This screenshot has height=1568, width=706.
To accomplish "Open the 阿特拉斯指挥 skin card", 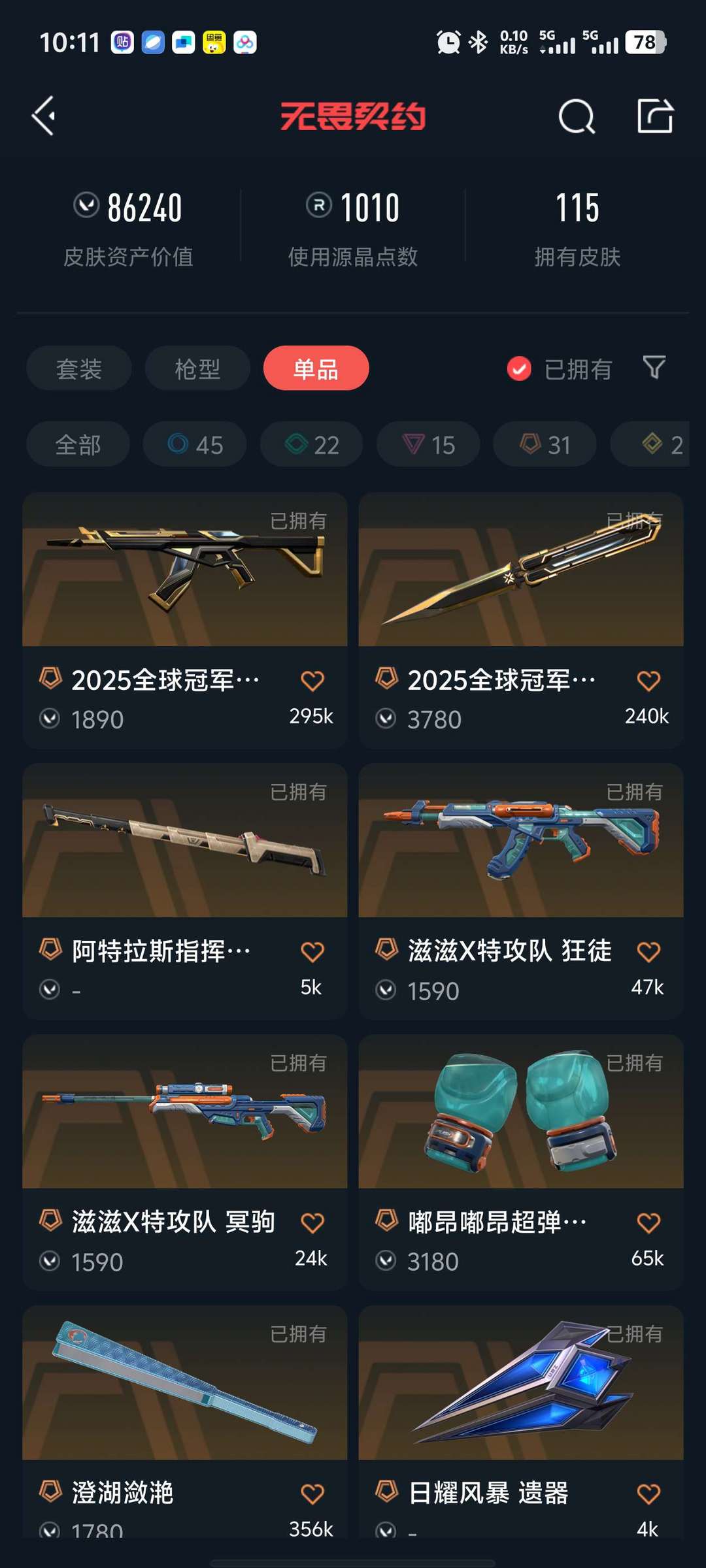I will (184, 891).
